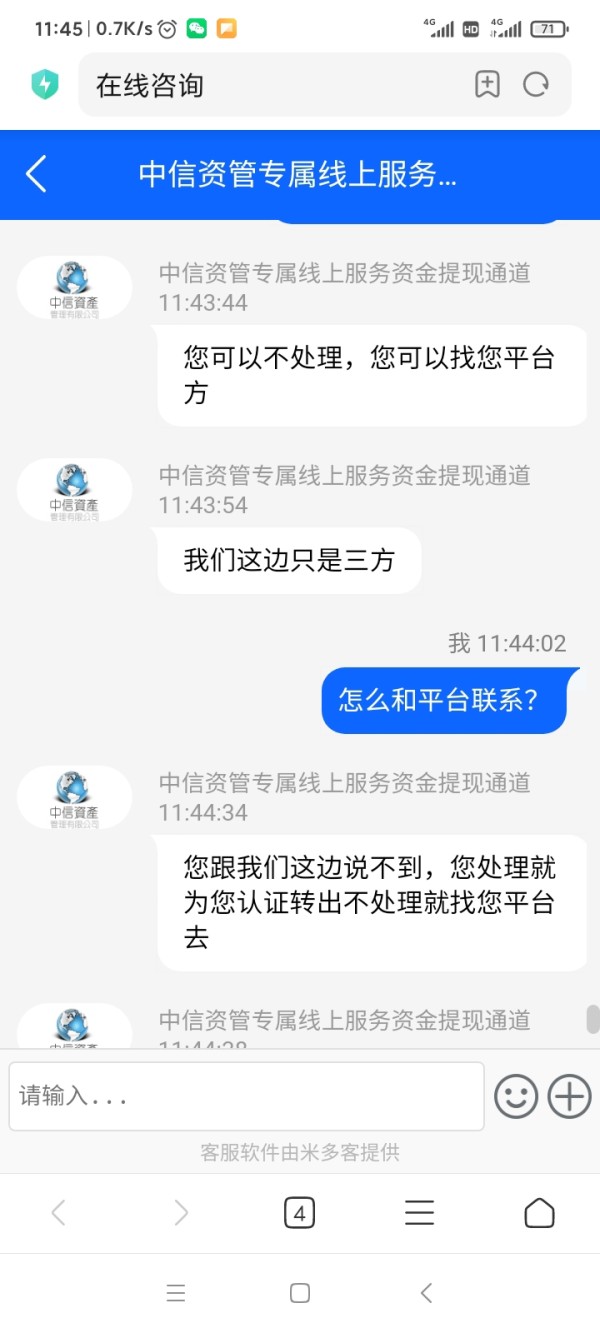The height and width of the screenshot is (1333, 600).
Task: Open system recent apps
Action: 176,1293
